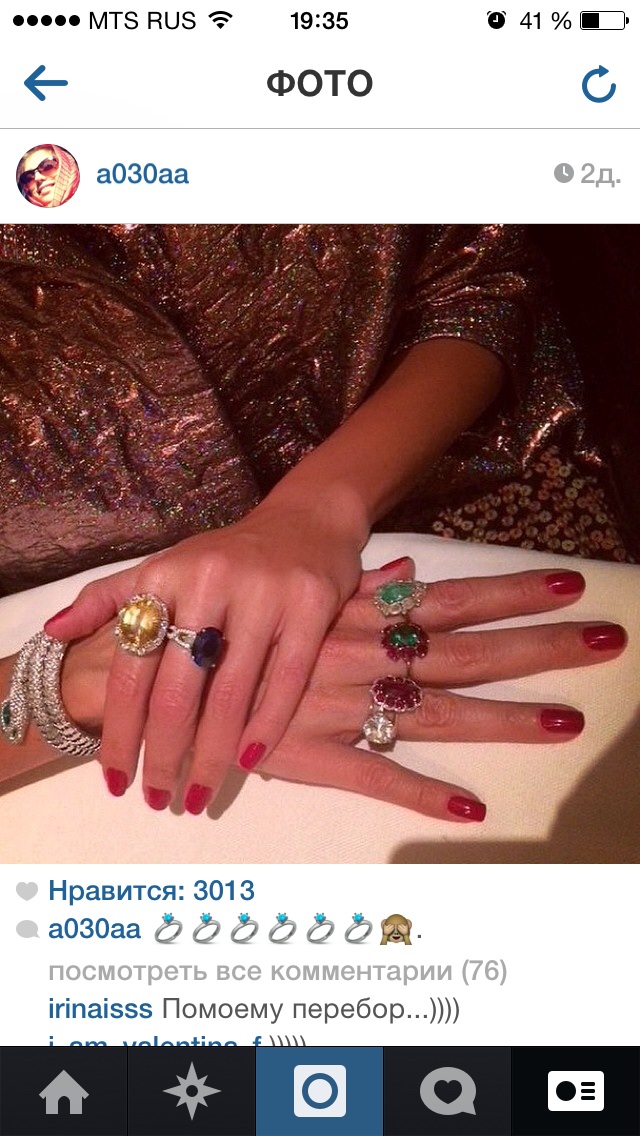Refresh the photo page
This screenshot has height=1136, width=640.
point(598,85)
